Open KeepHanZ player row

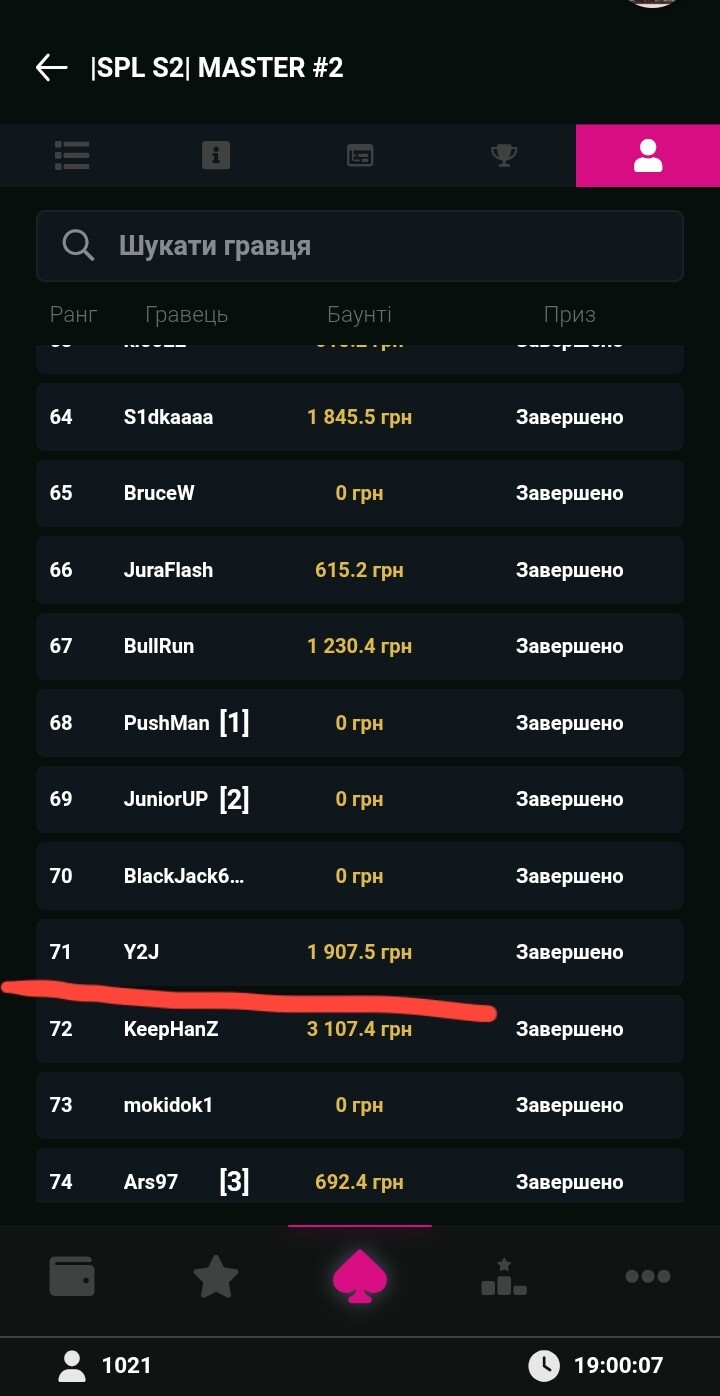pyautogui.click(x=360, y=1029)
